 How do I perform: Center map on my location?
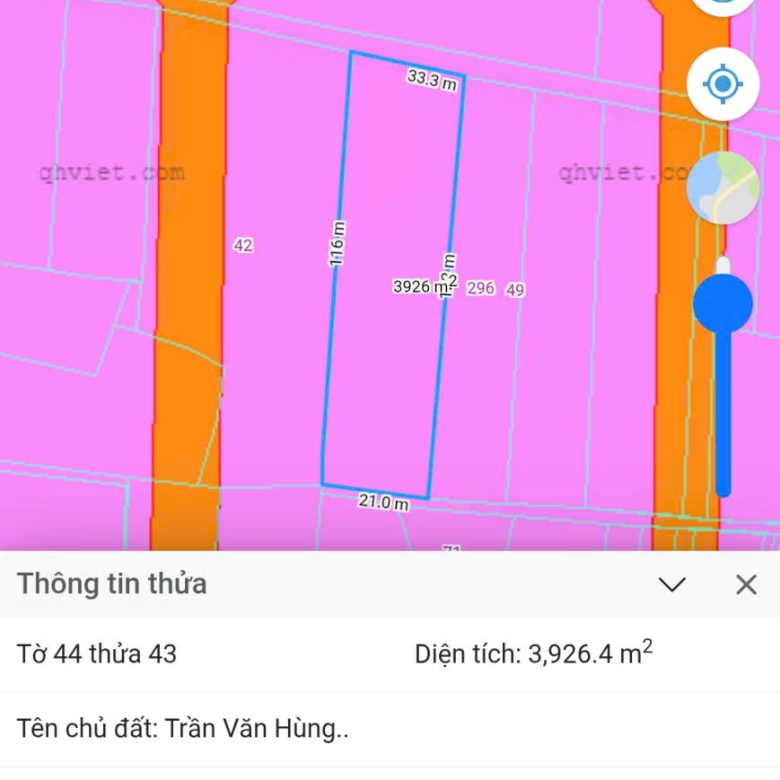click(x=723, y=84)
